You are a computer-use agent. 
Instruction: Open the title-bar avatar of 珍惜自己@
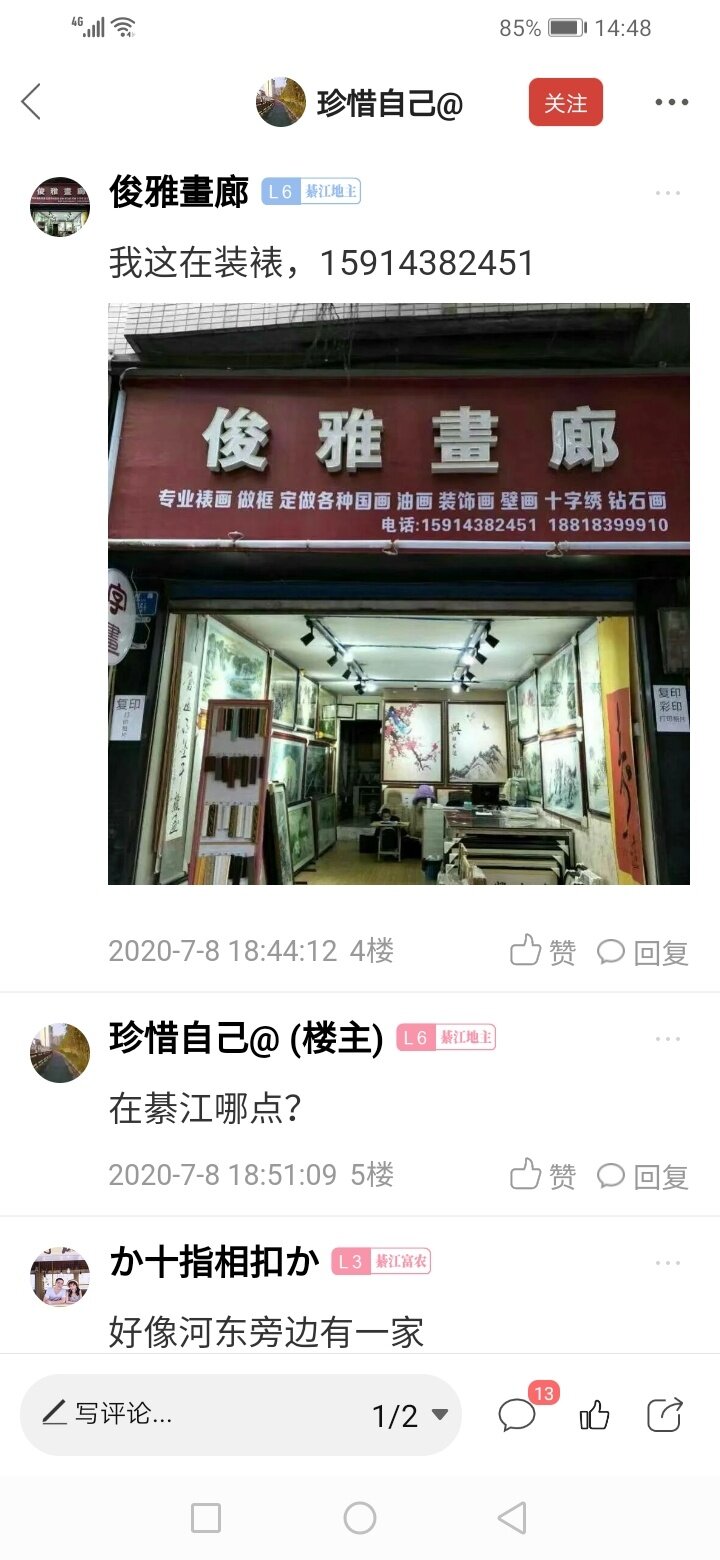[x=281, y=102]
